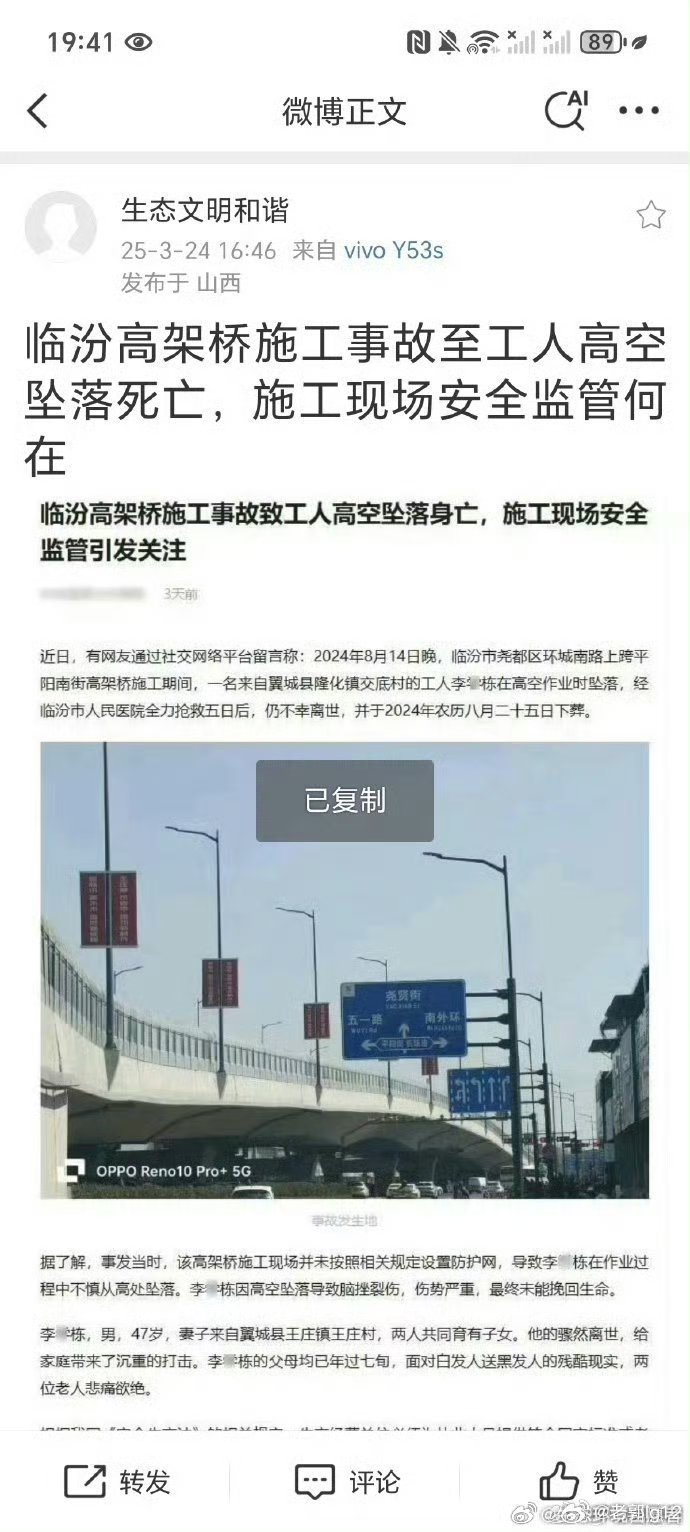Image resolution: width=690 pixels, height=1532 pixels.
Task: Open comments via 评论
Action: (347, 1481)
